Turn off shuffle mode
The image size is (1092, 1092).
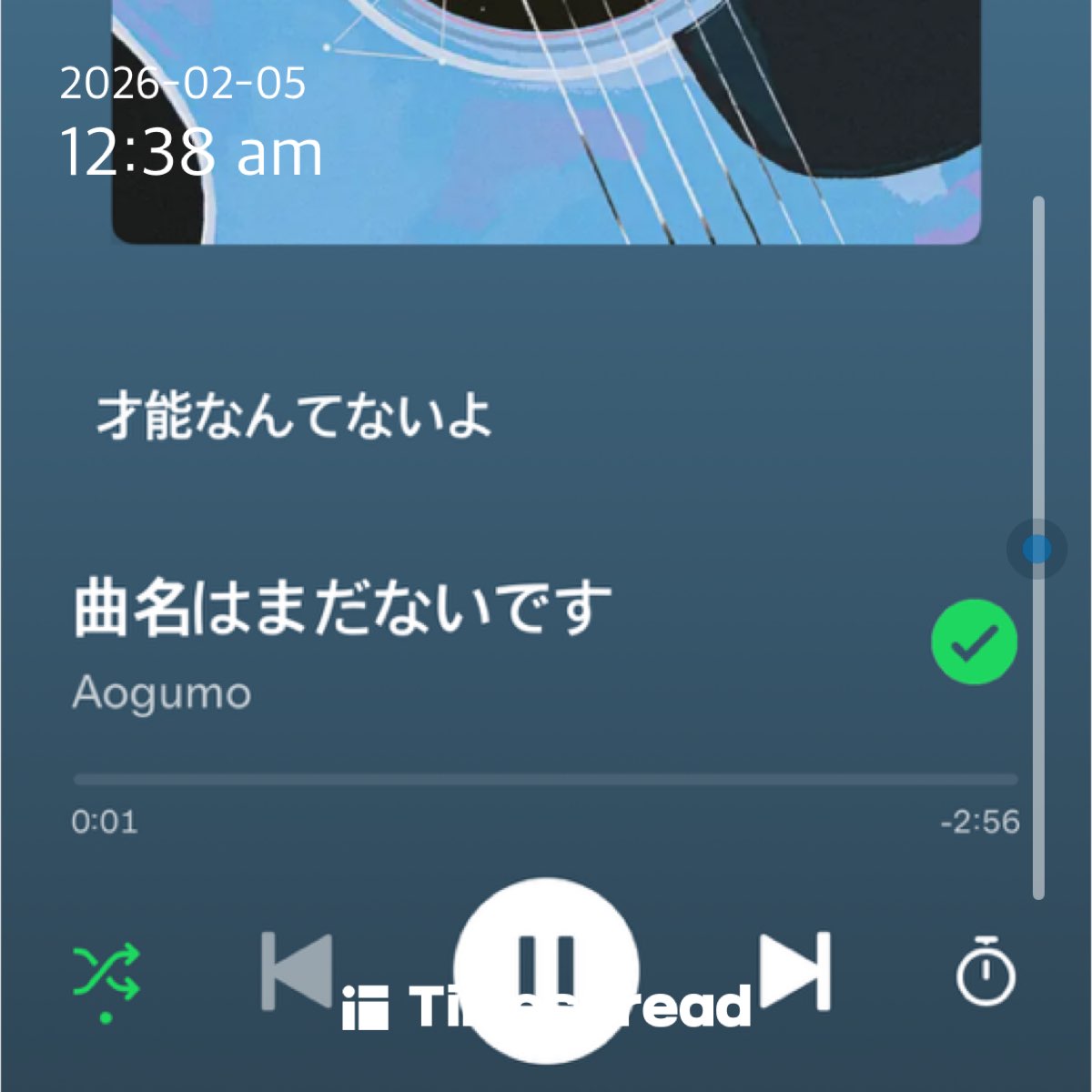coord(106,974)
